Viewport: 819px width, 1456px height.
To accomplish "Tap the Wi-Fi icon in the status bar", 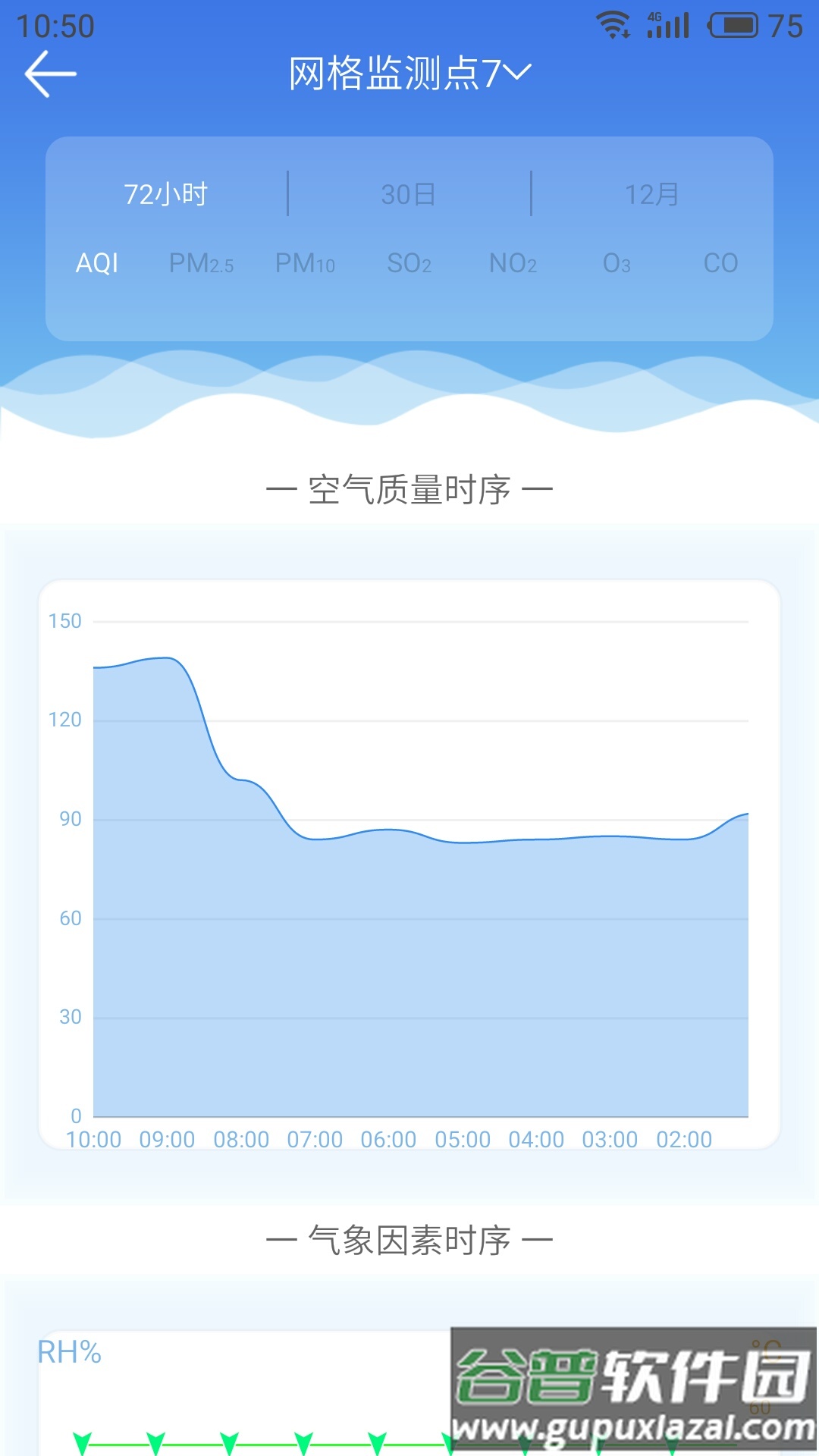I will point(611,23).
